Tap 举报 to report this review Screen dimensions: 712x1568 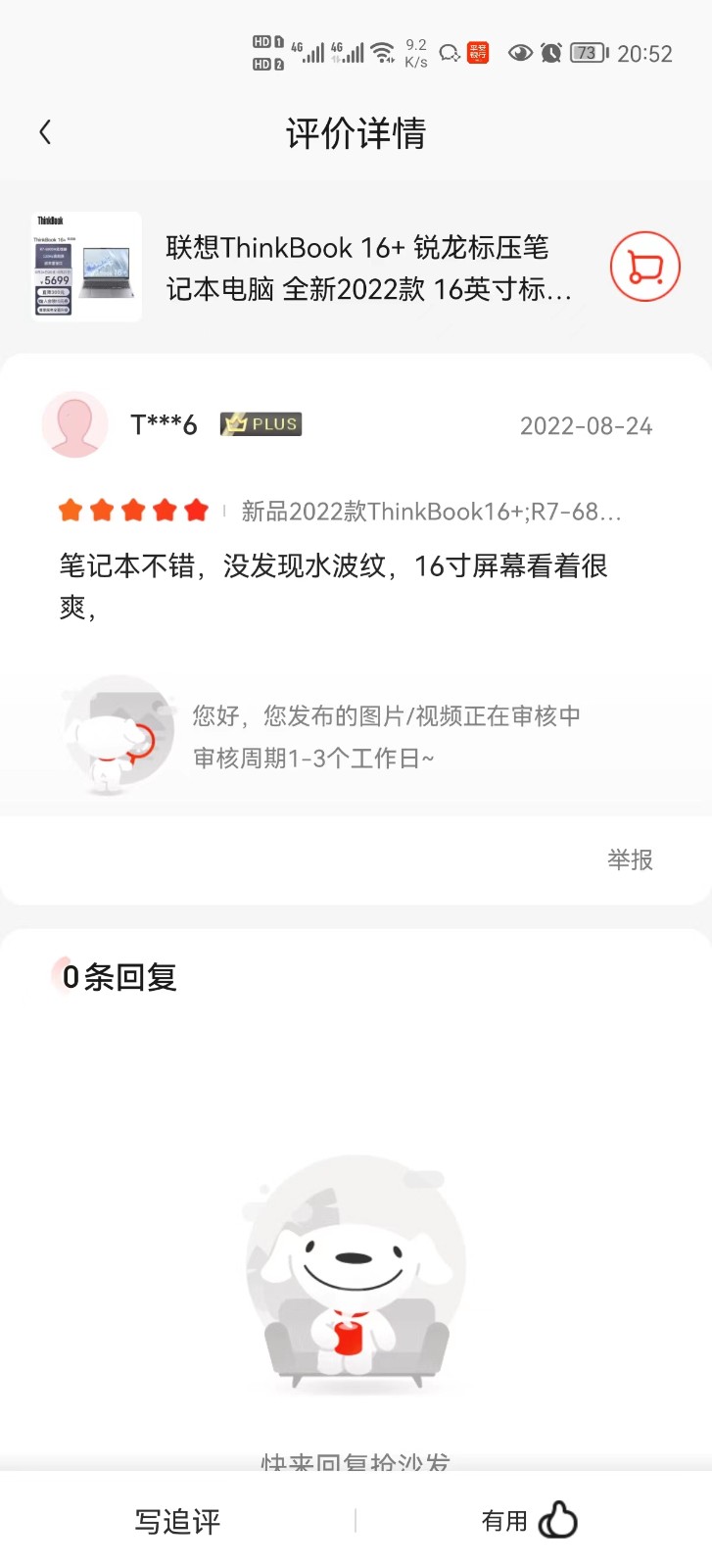pyautogui.click(x=629, y=859)
